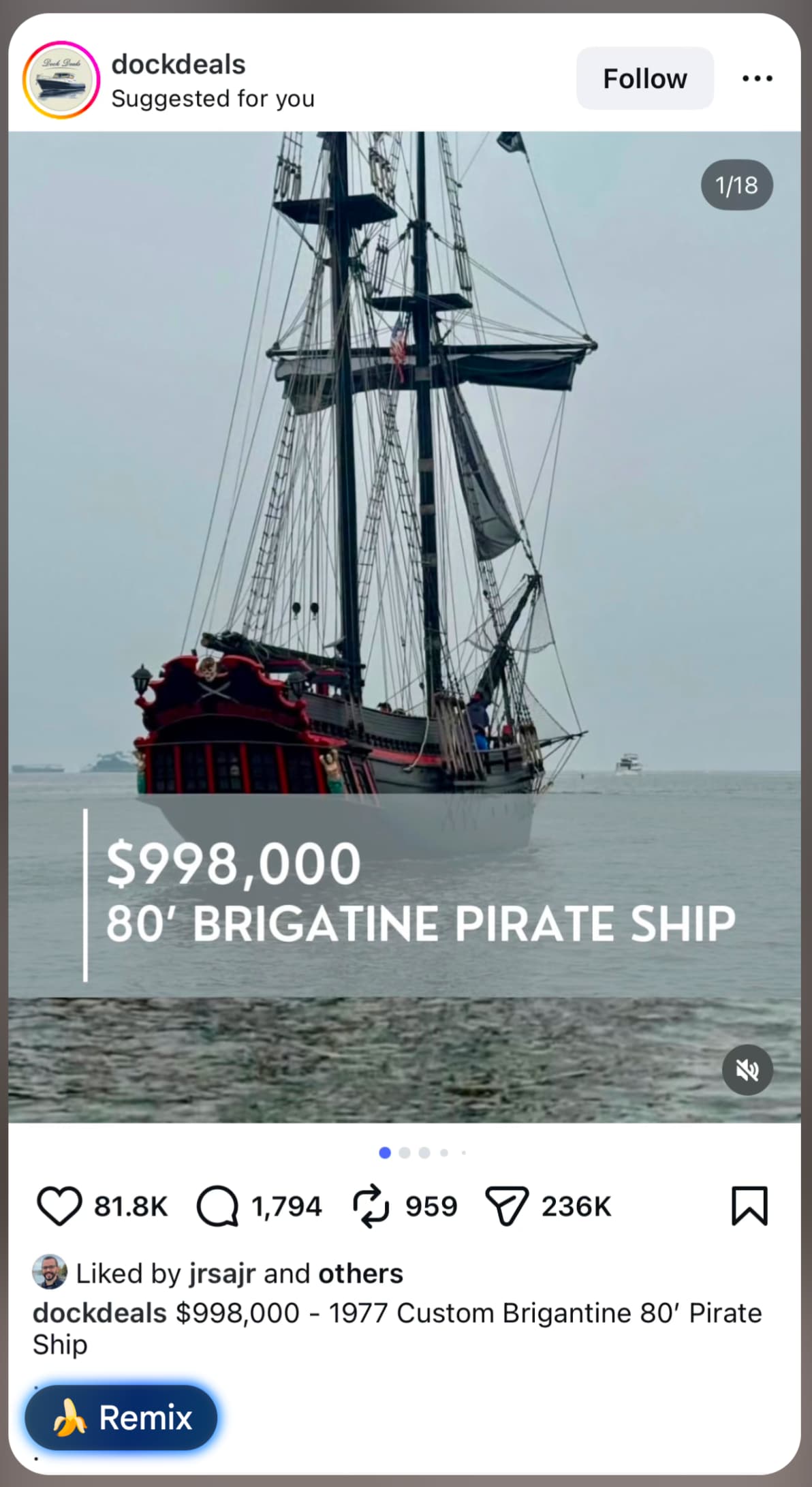Image resolution: width=812 pixels, height=1487 pixels.
Task: Save the post with the bookmark
Action: (x=749, y=1206)
